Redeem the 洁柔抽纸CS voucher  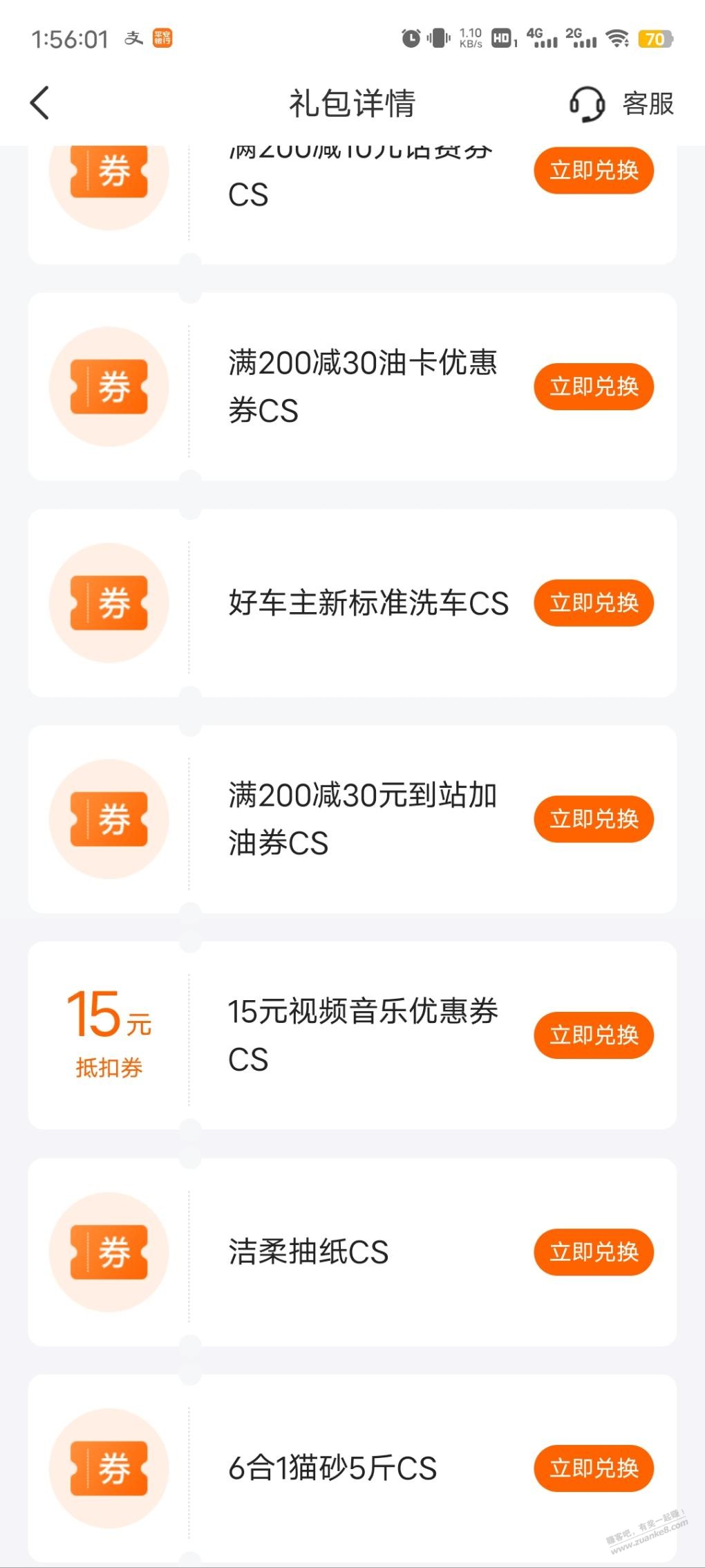[x=594, y=1252]
